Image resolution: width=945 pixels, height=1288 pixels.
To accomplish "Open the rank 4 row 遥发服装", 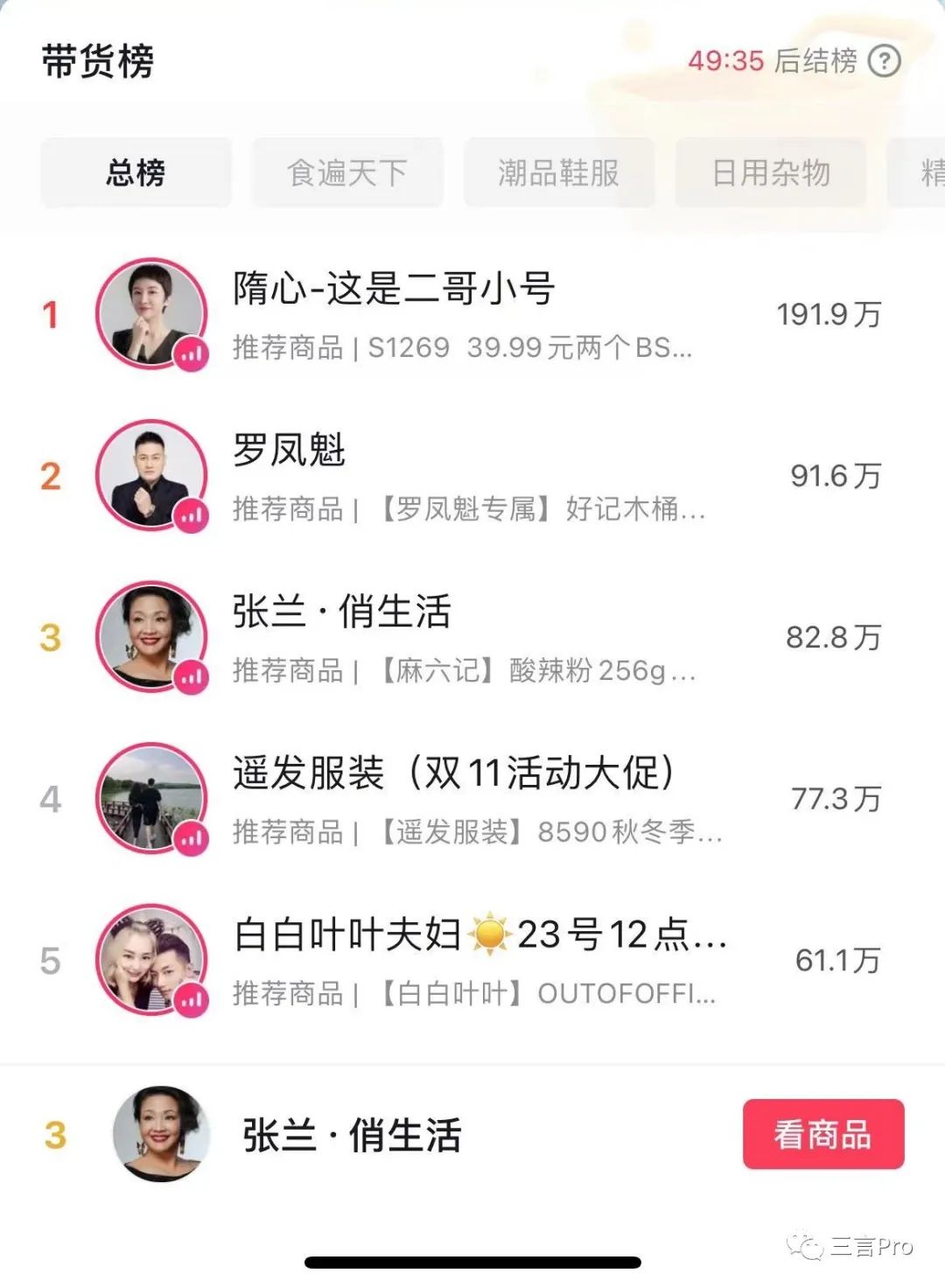I will click(x=472, y=800).
